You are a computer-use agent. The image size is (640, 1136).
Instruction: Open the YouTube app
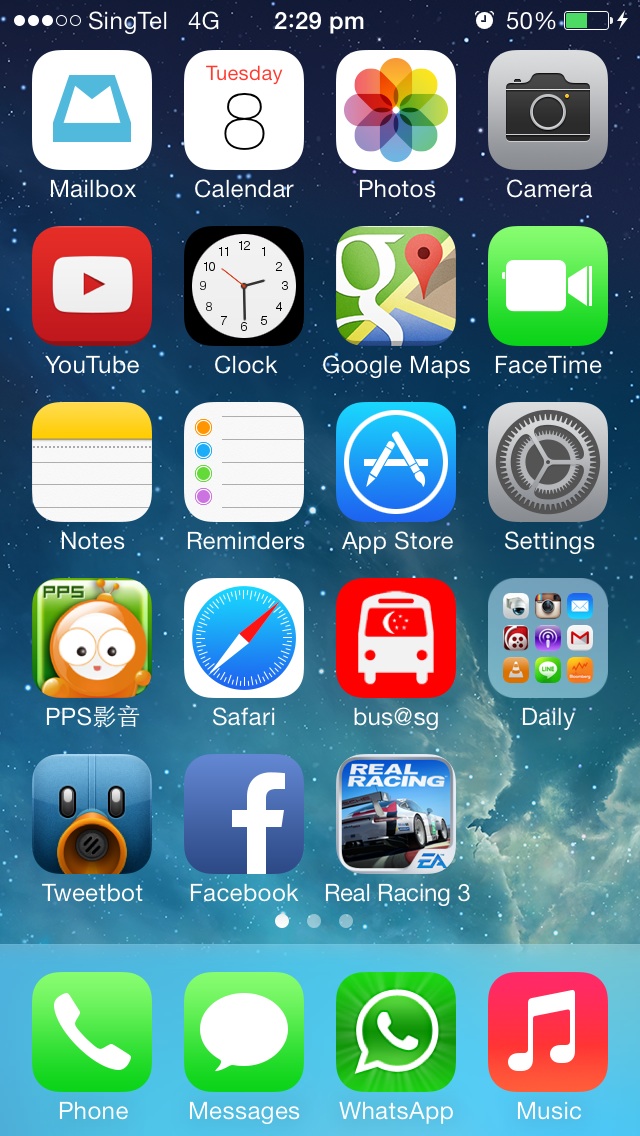(x=92, y=286)
